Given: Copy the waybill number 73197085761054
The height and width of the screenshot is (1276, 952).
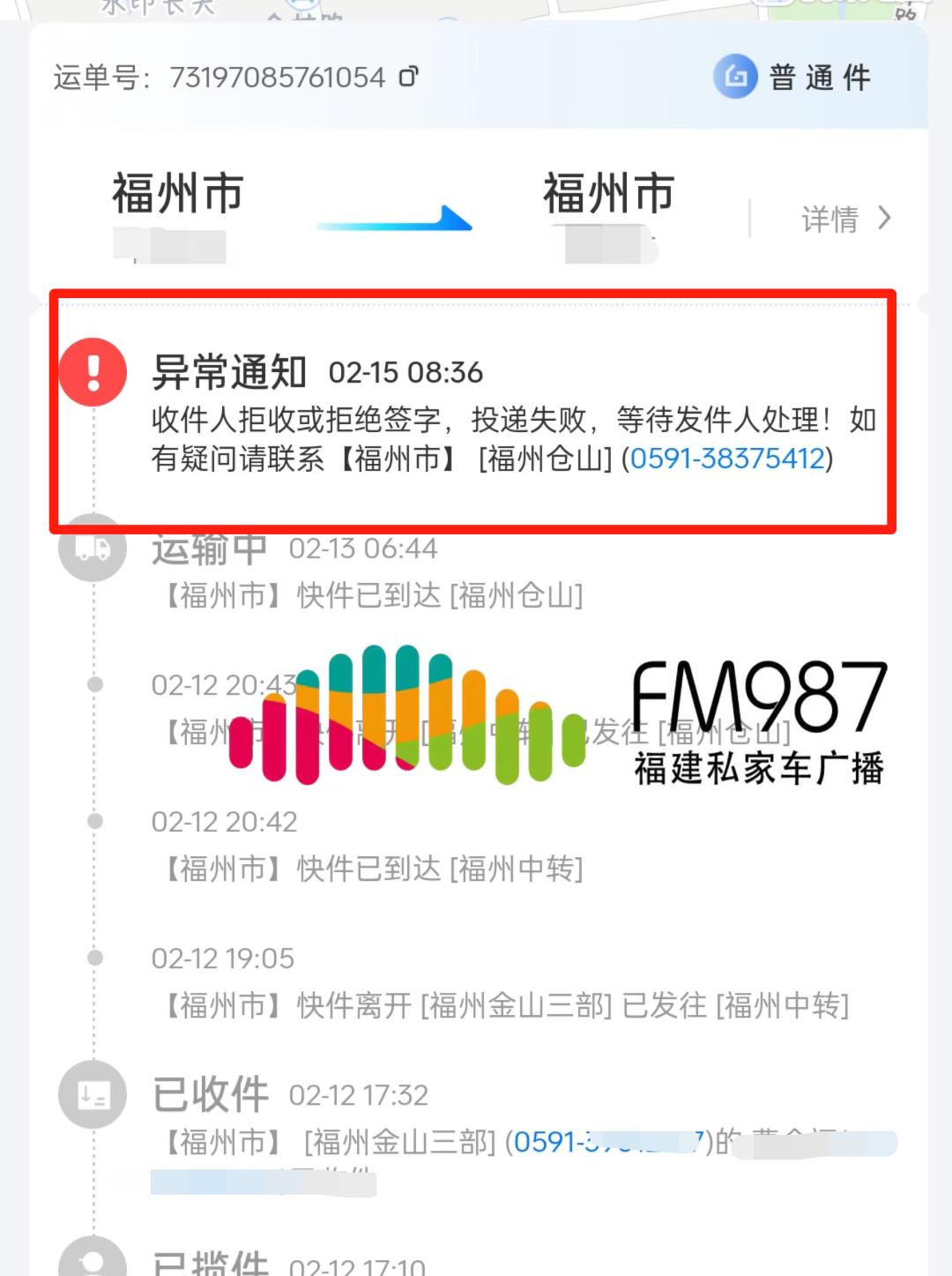Looking at the screenshot, I should [x=409, y=77].
